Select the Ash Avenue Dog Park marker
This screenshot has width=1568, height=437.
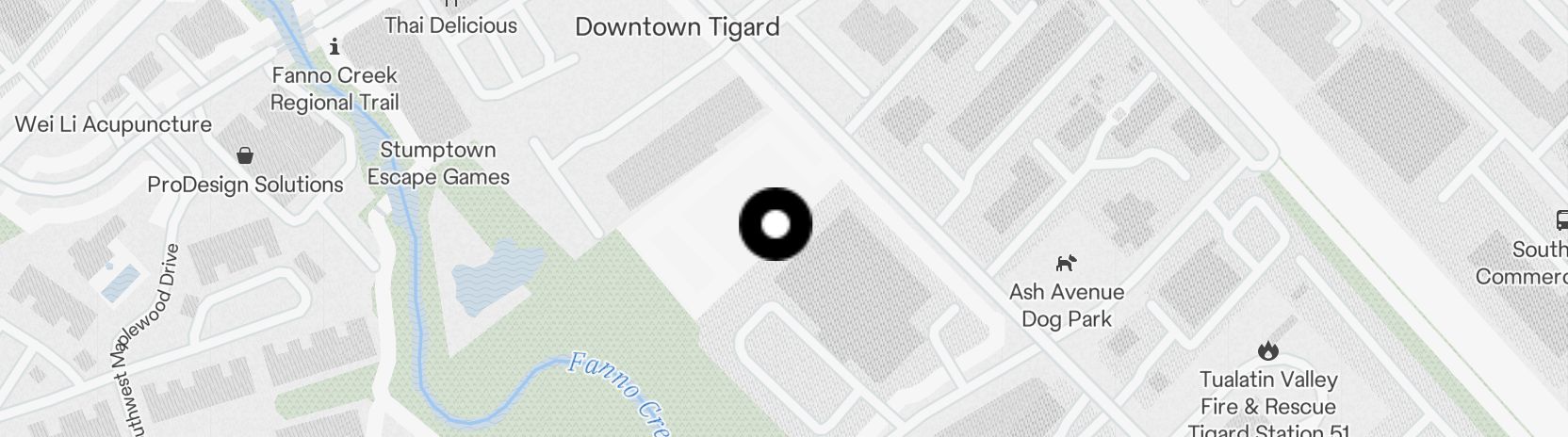[1066, 264]
